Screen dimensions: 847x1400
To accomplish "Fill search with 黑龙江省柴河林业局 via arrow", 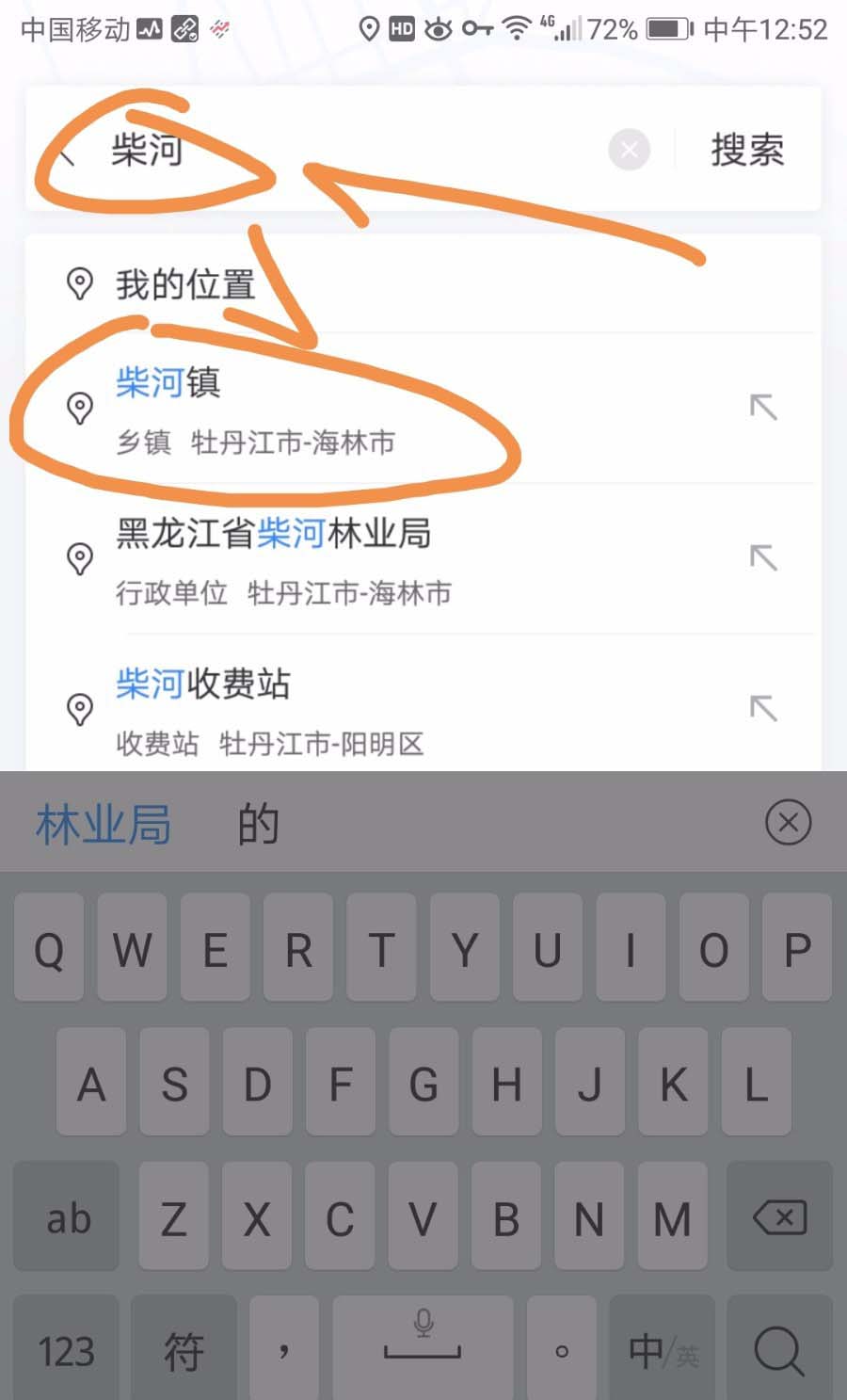I will (x=763, y=558).
